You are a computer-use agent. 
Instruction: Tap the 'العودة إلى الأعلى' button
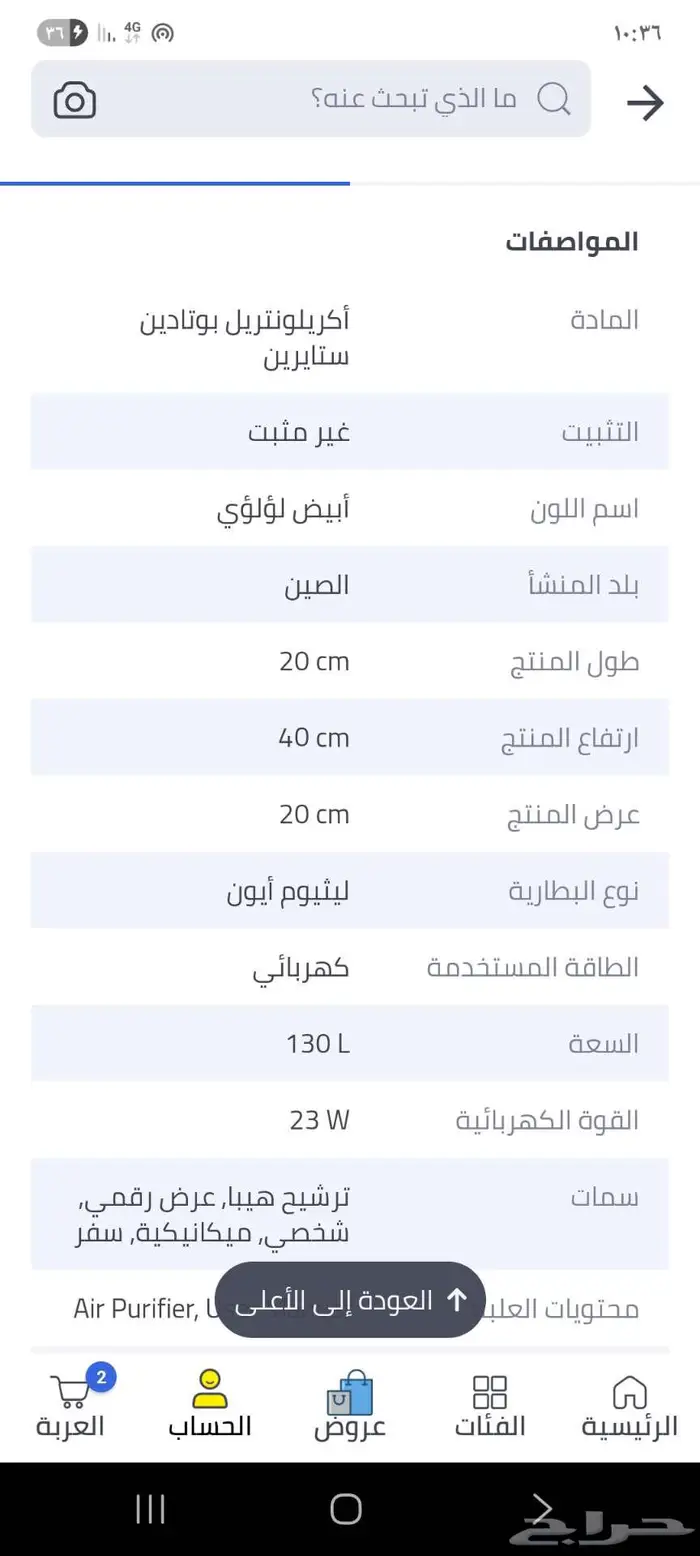coord(350,1300)
